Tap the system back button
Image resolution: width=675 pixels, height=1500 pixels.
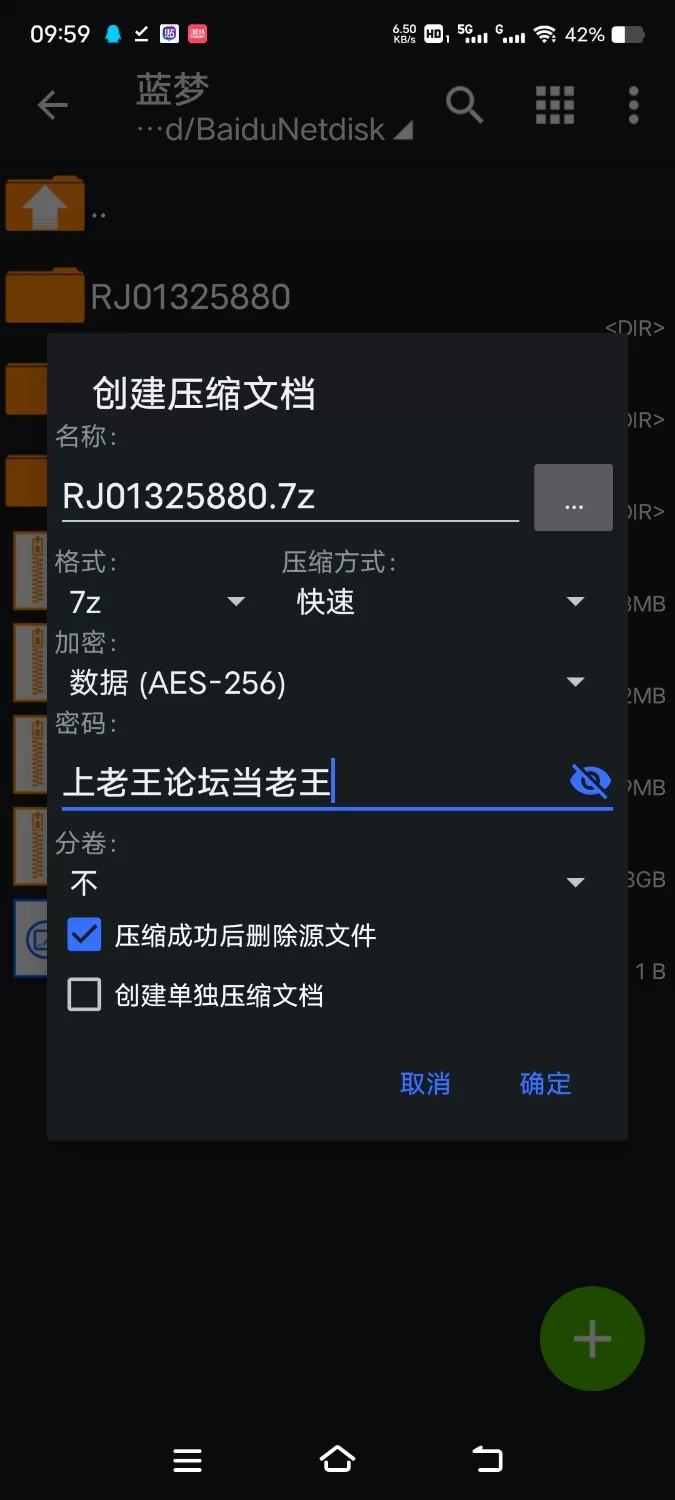488,1459
